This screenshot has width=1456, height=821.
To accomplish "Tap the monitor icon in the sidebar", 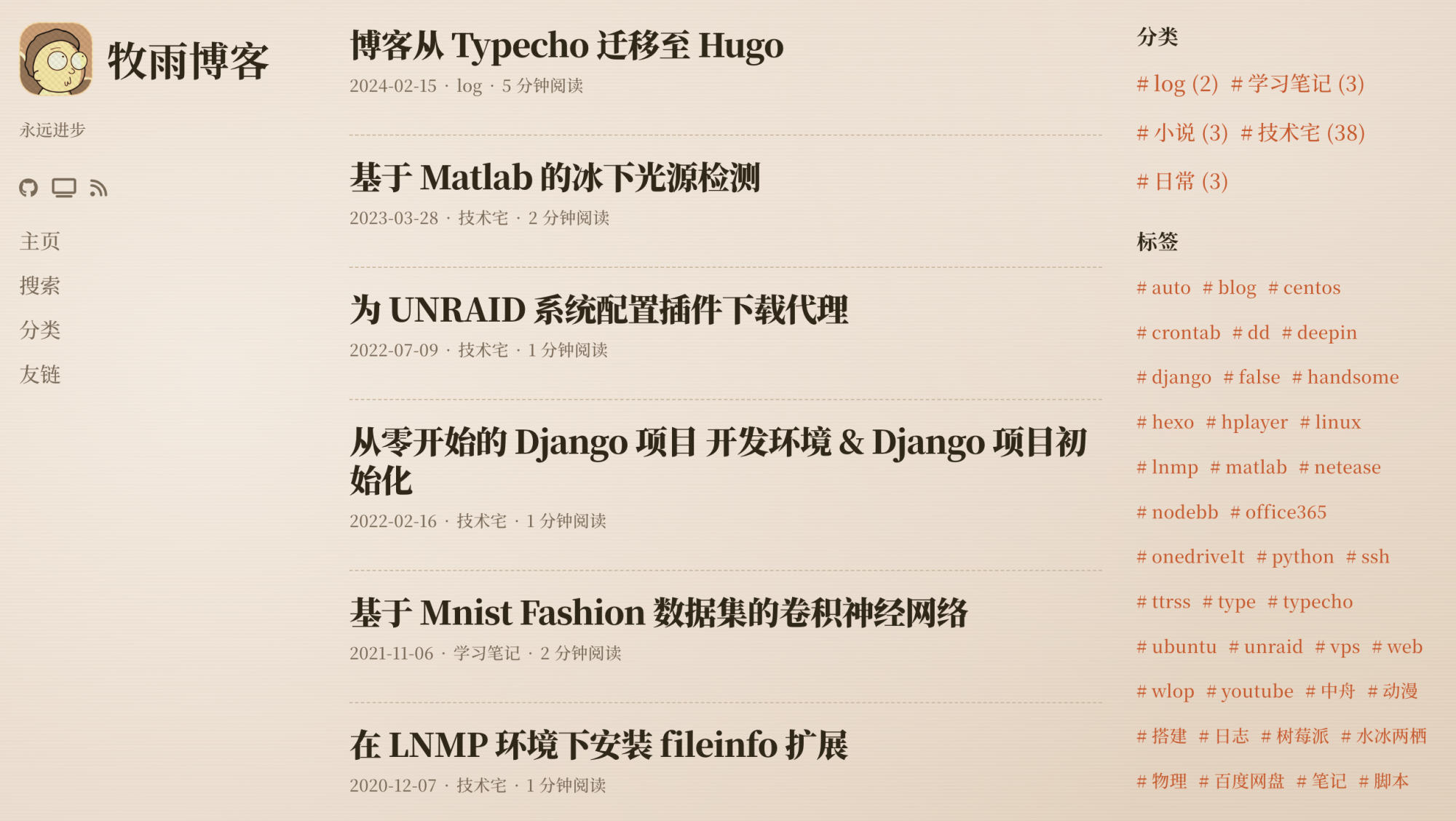I will click(64, 189).
